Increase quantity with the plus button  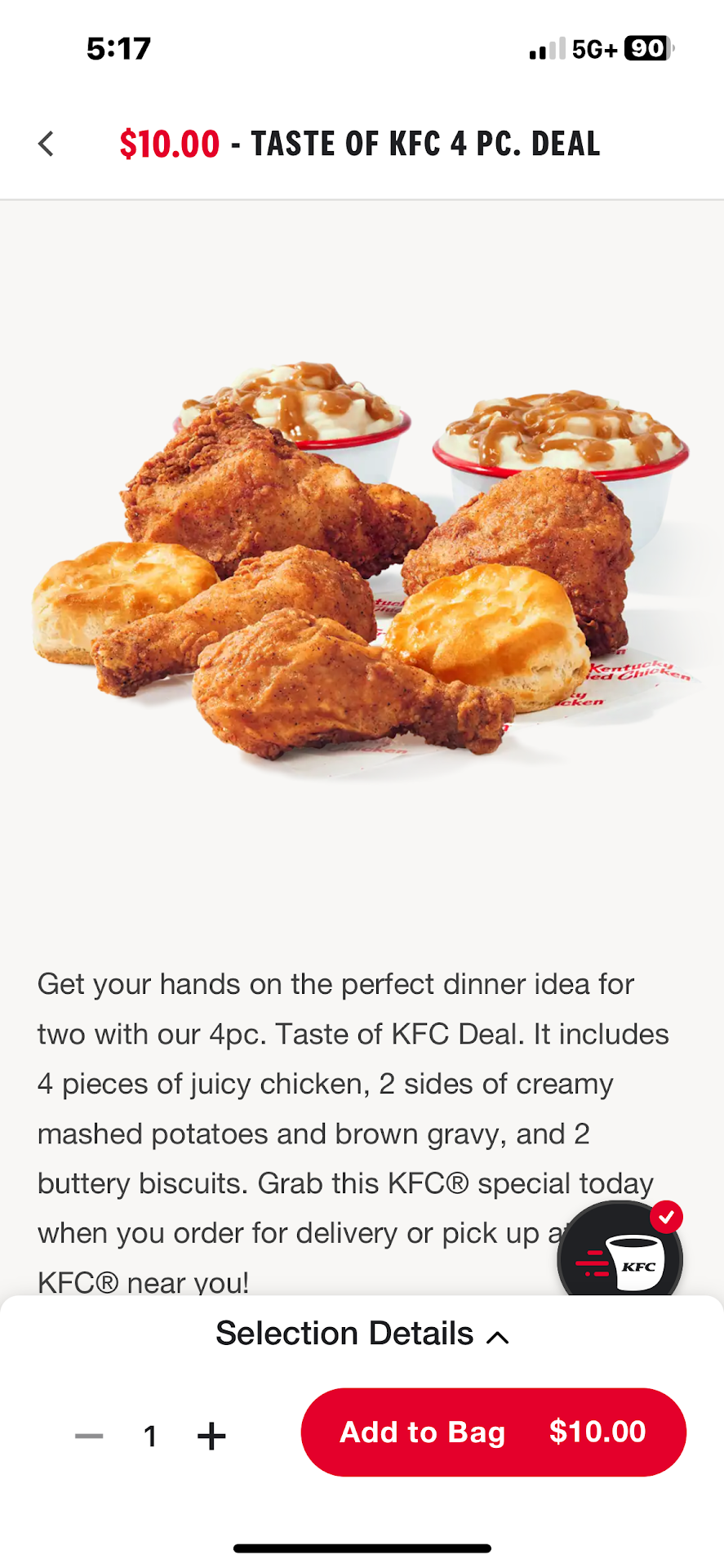211,1436
